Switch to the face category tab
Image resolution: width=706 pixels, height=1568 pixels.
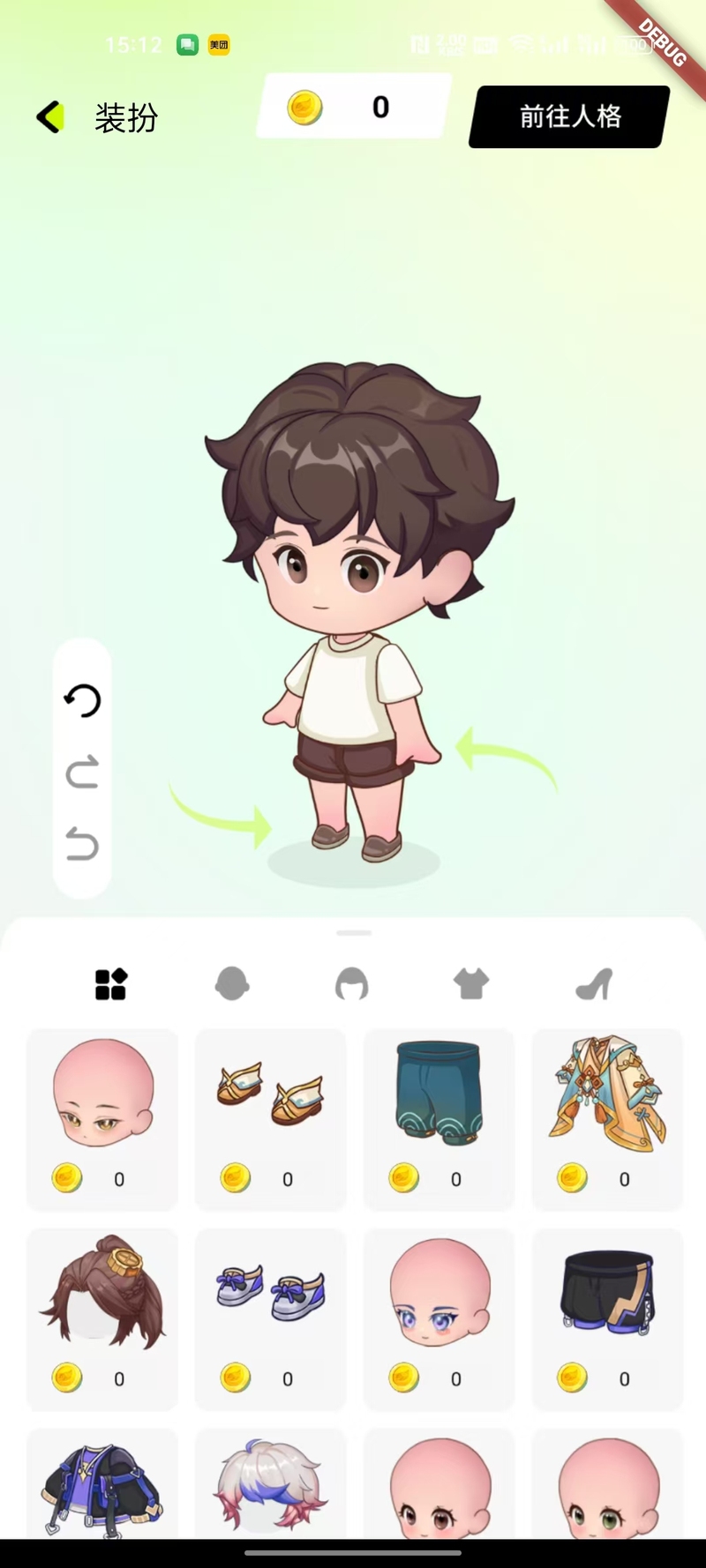[x=232, y=984]
